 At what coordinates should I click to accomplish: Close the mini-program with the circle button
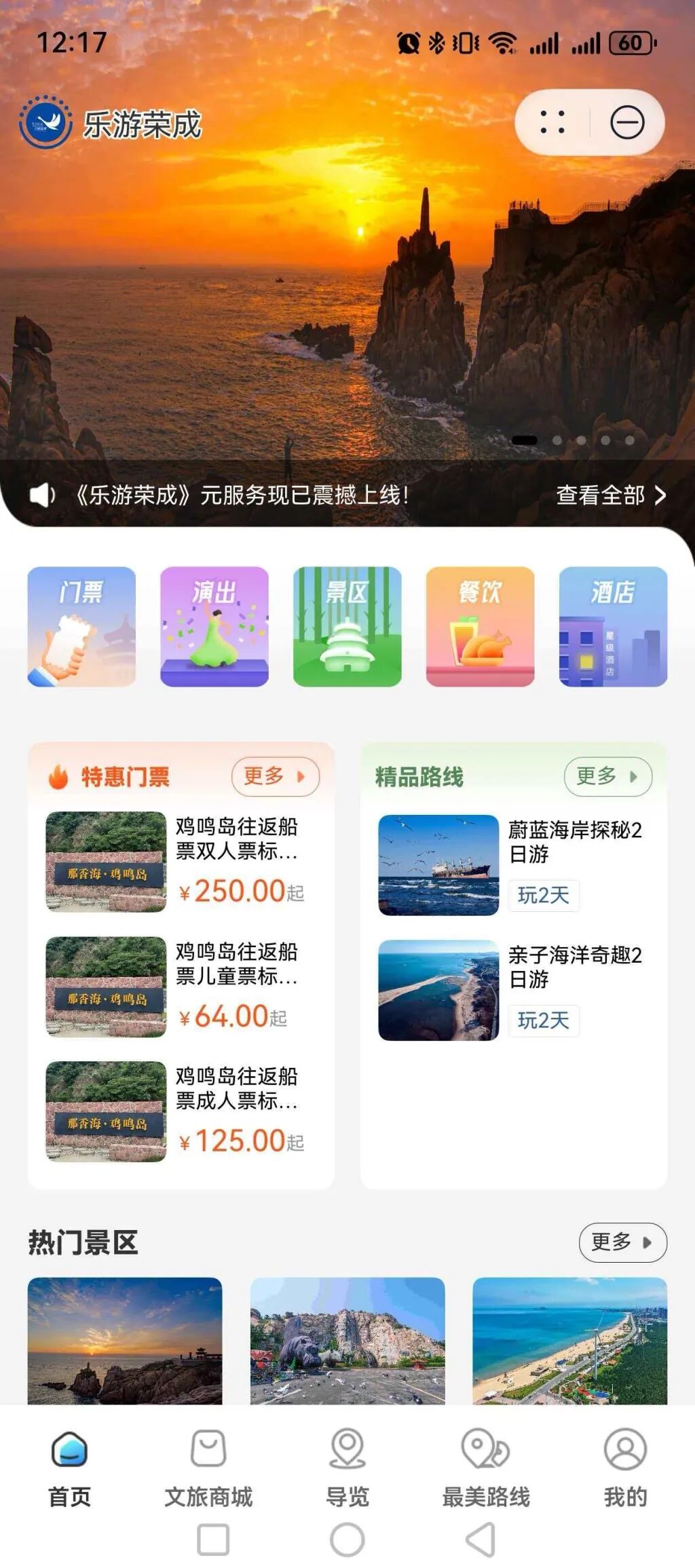(626, 123)
